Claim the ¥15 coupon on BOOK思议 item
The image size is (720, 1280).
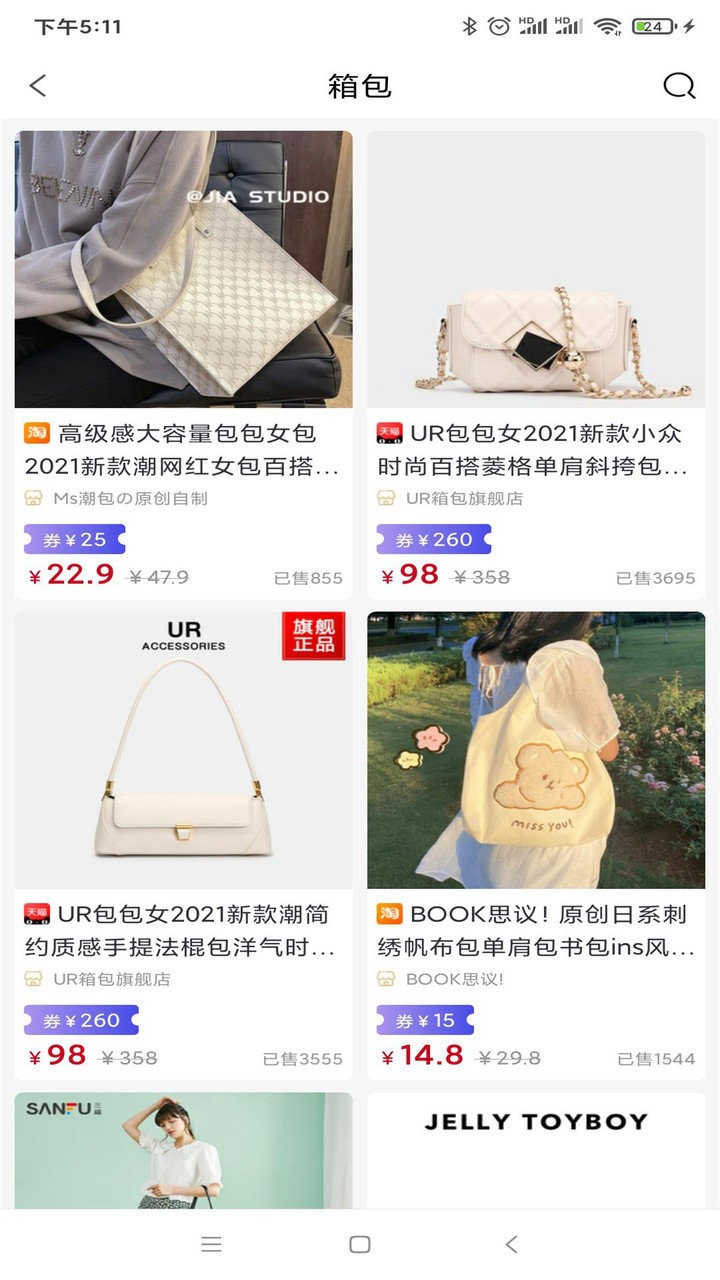[x=425, y=1021]
